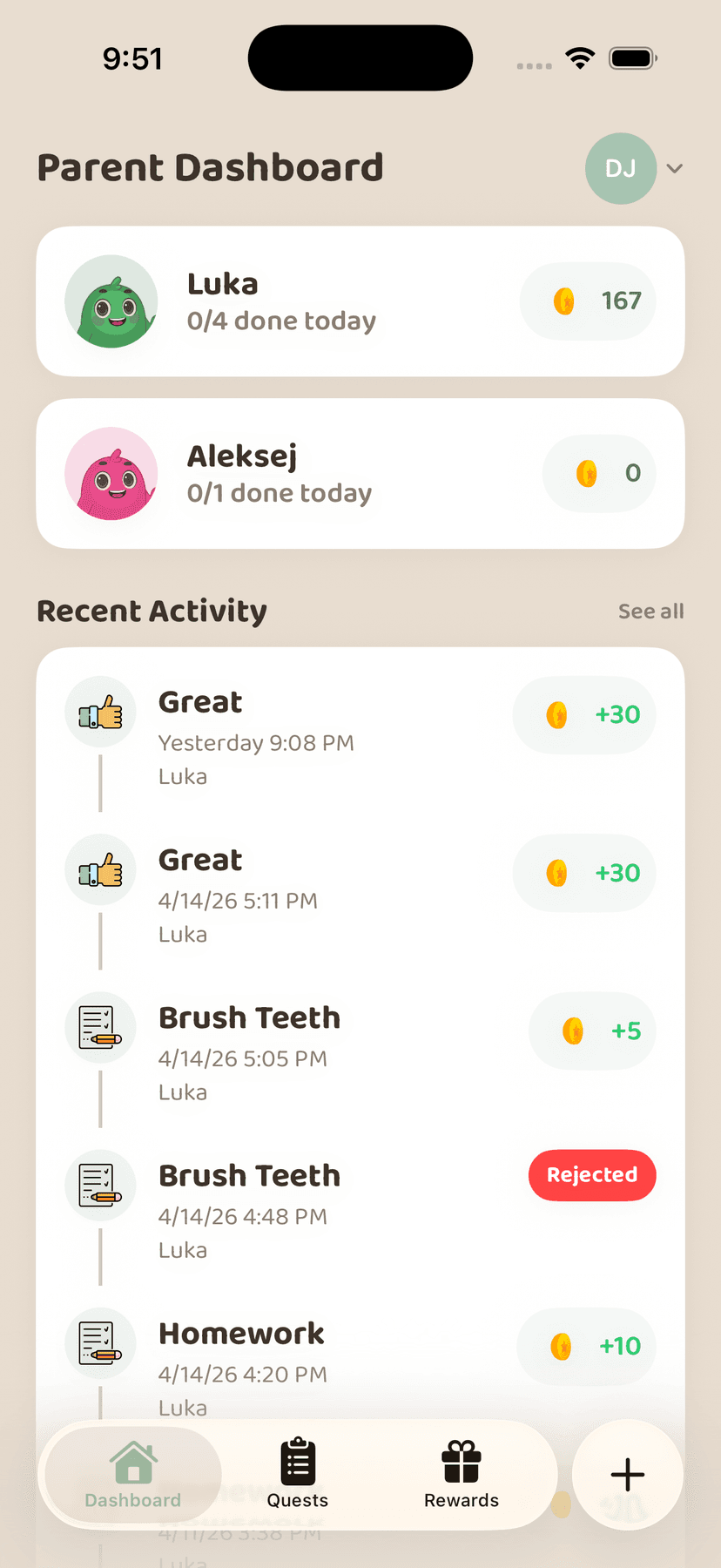Click the thumbs-up icon next to Great
721x1568 pixels.
click(x=100, y=712)
